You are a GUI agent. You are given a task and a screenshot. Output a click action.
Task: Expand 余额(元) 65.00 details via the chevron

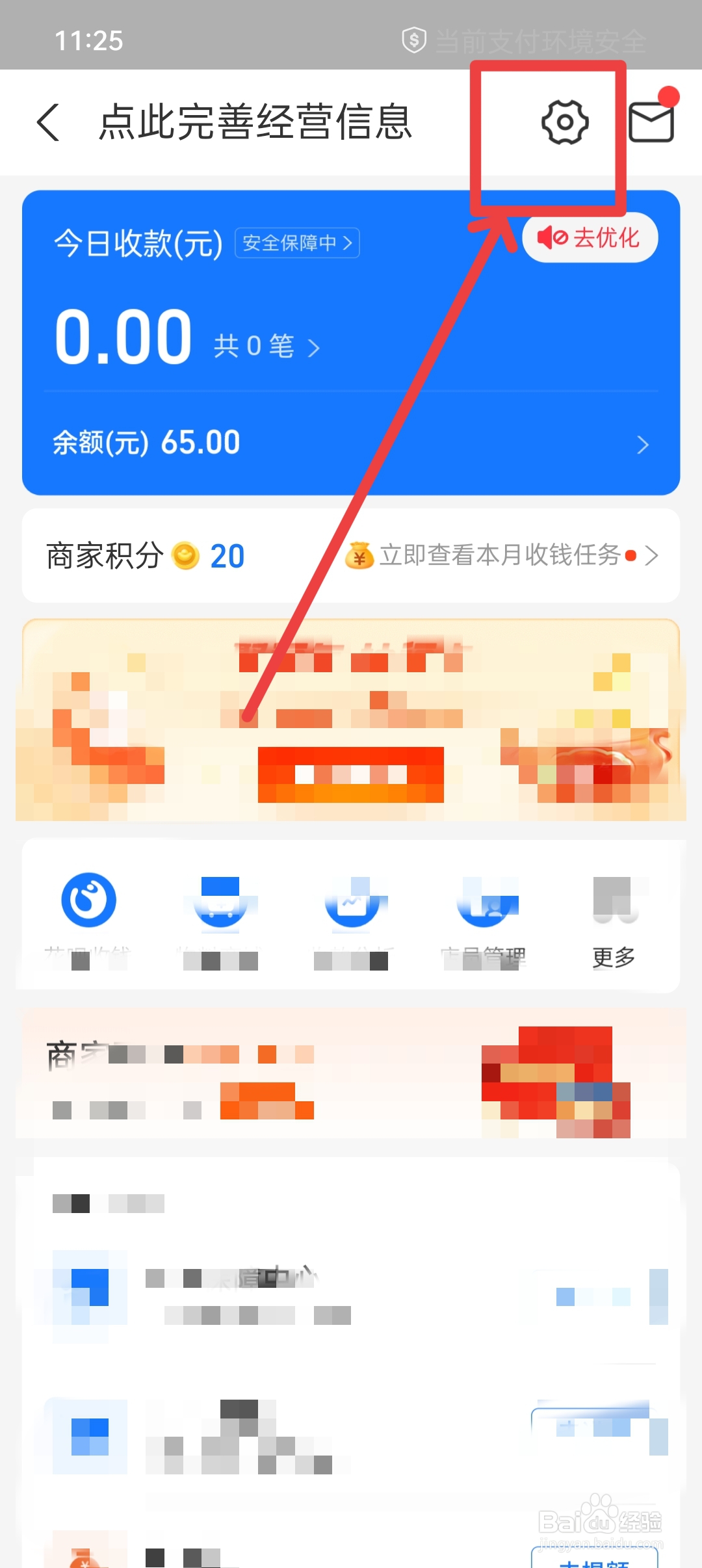(643, 444)
